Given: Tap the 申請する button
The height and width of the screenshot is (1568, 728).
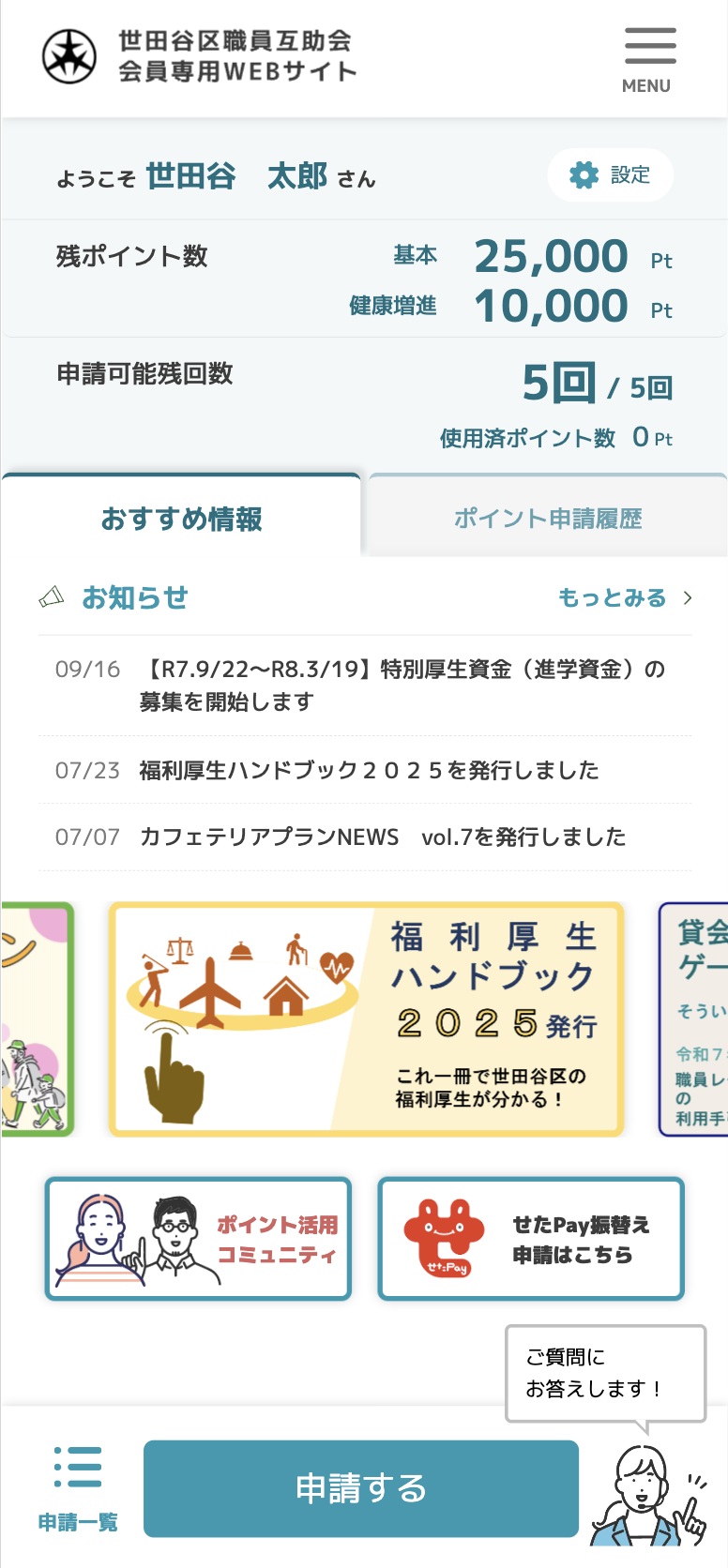Looking at the screenshot, I should click(361, 1488).
